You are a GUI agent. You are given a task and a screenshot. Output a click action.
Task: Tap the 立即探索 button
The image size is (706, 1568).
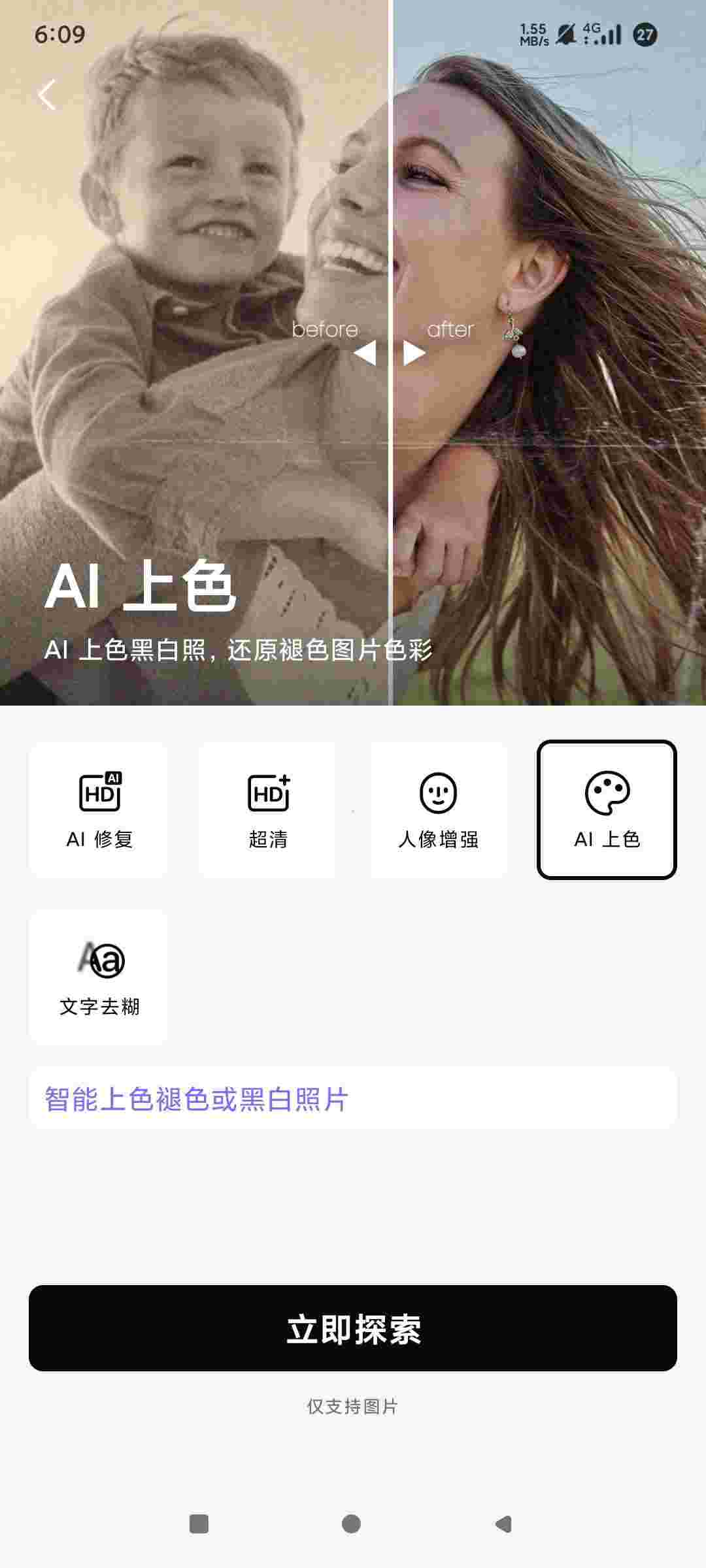pos(353,1328)
